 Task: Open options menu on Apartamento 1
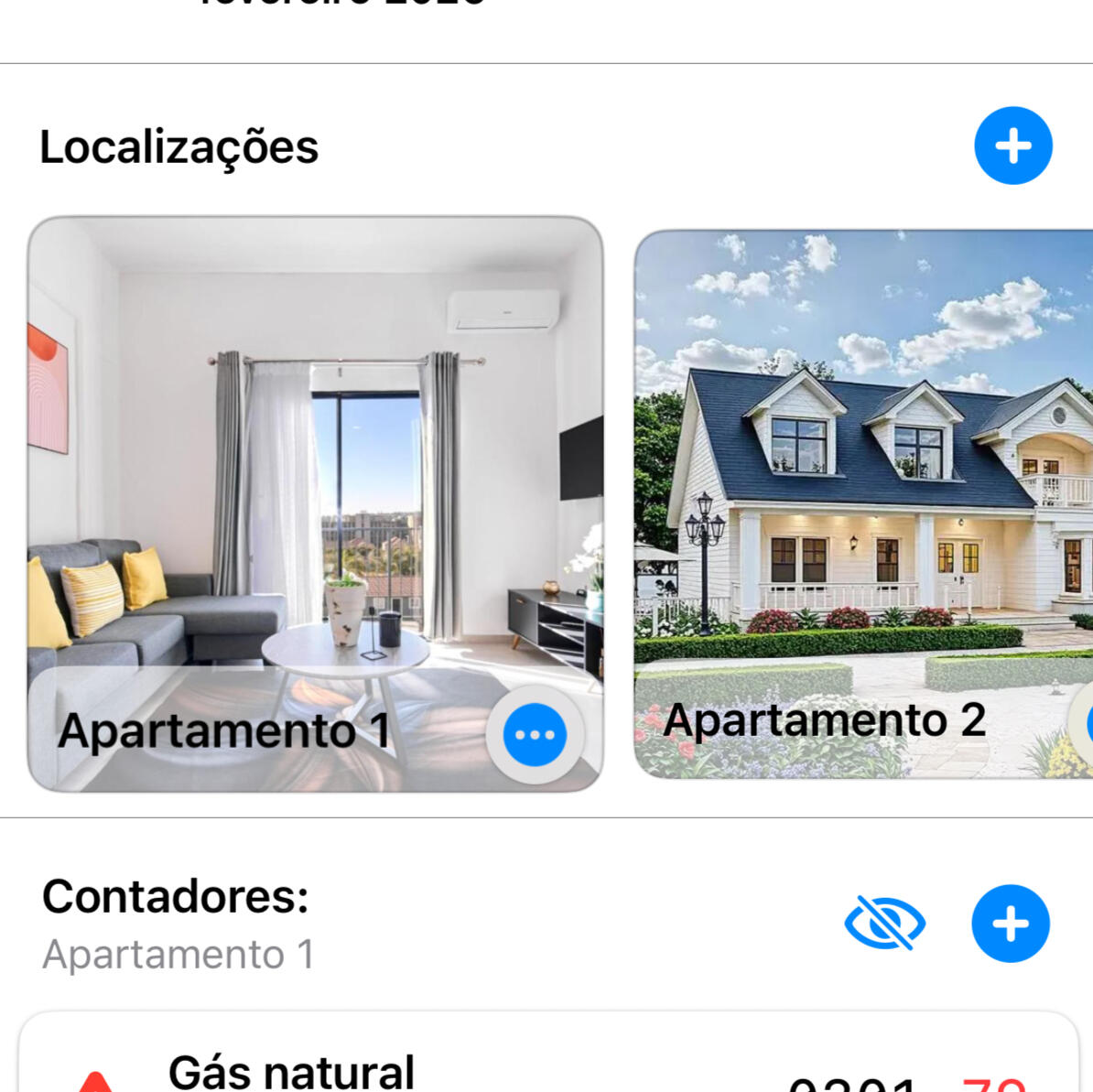click(x=535, y=734)
